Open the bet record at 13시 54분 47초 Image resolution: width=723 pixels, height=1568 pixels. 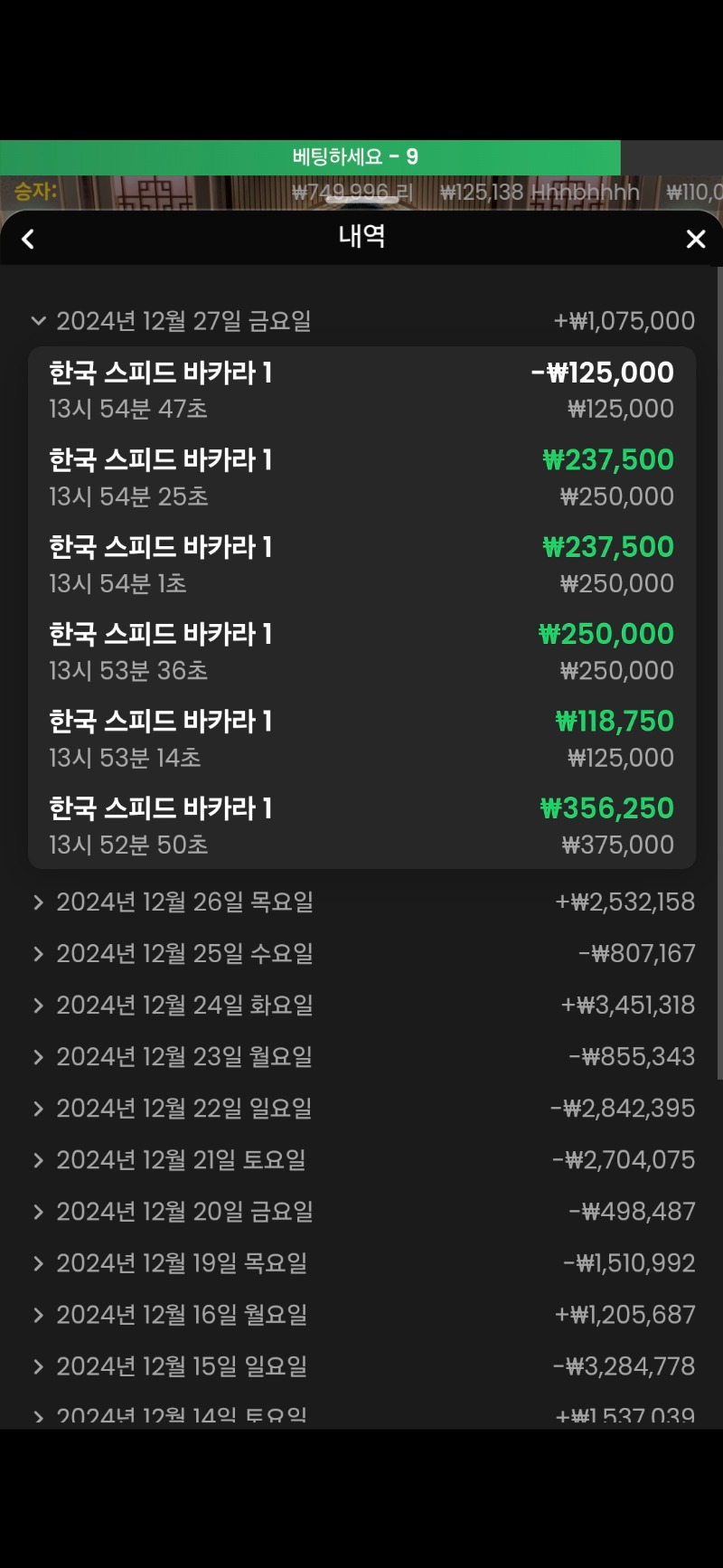pyautogui.click(x=361, y=390)
